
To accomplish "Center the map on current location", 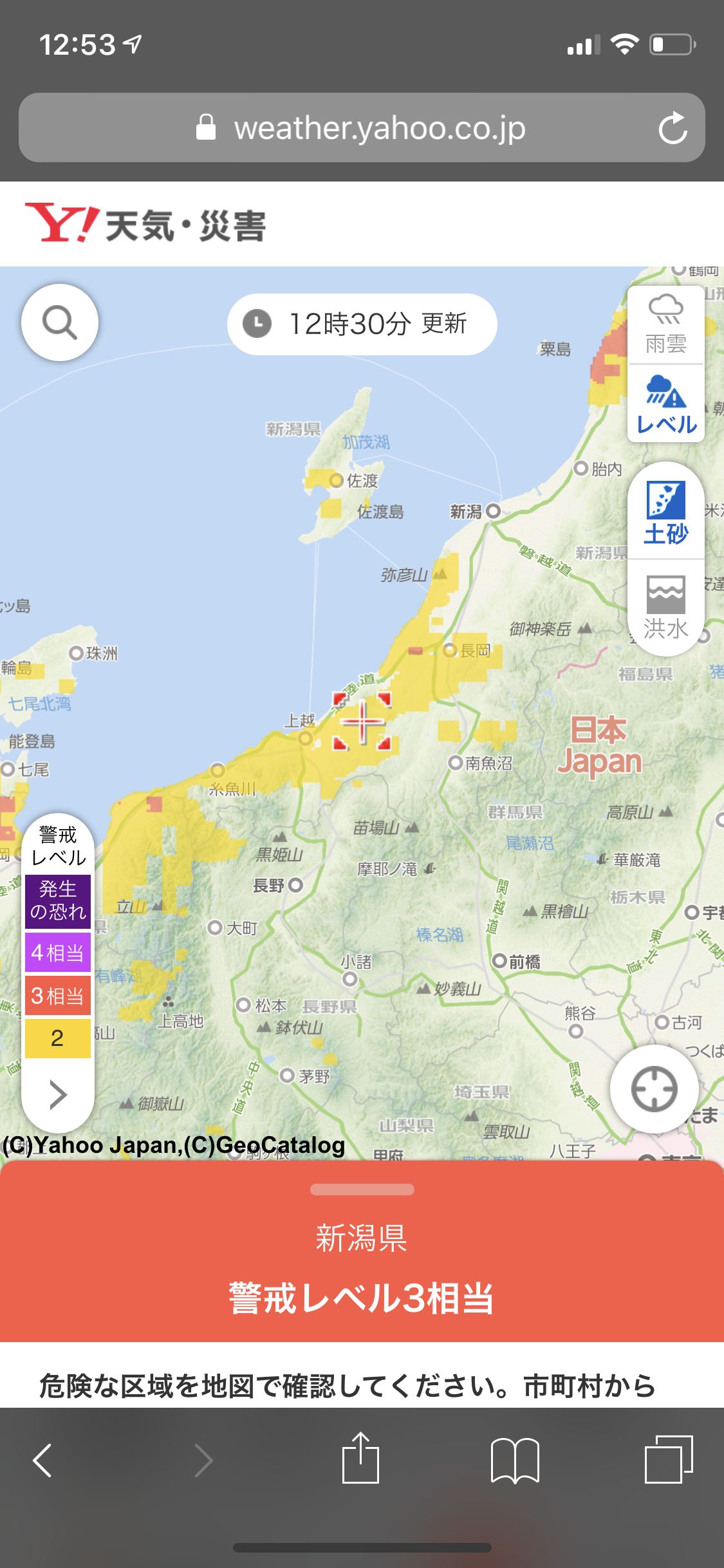I will [654, 1089].
